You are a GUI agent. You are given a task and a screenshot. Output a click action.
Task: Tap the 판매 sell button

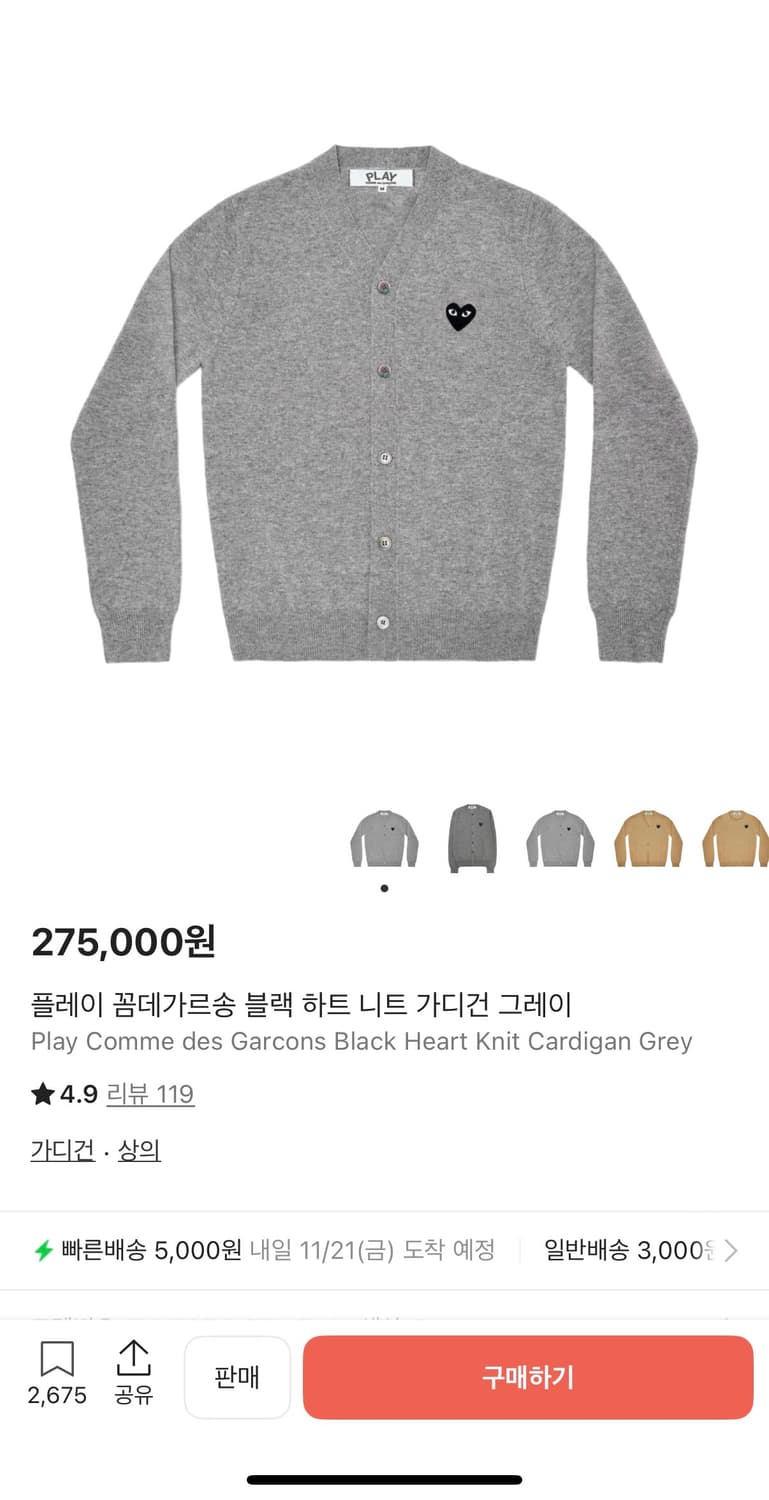pos(237,1377)
